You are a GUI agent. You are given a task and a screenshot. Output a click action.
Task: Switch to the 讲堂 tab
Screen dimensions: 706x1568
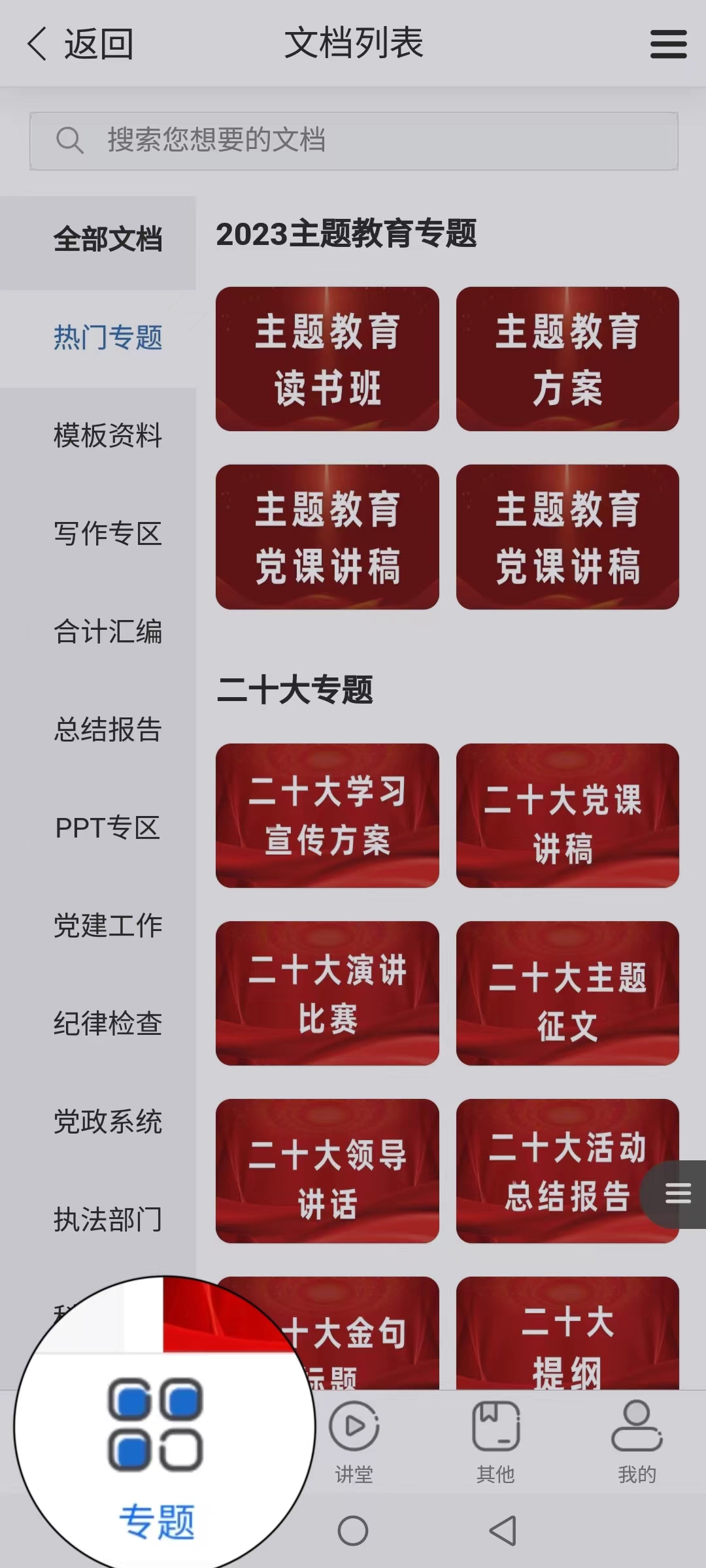pyautogui.click(x=354, y=1436)
